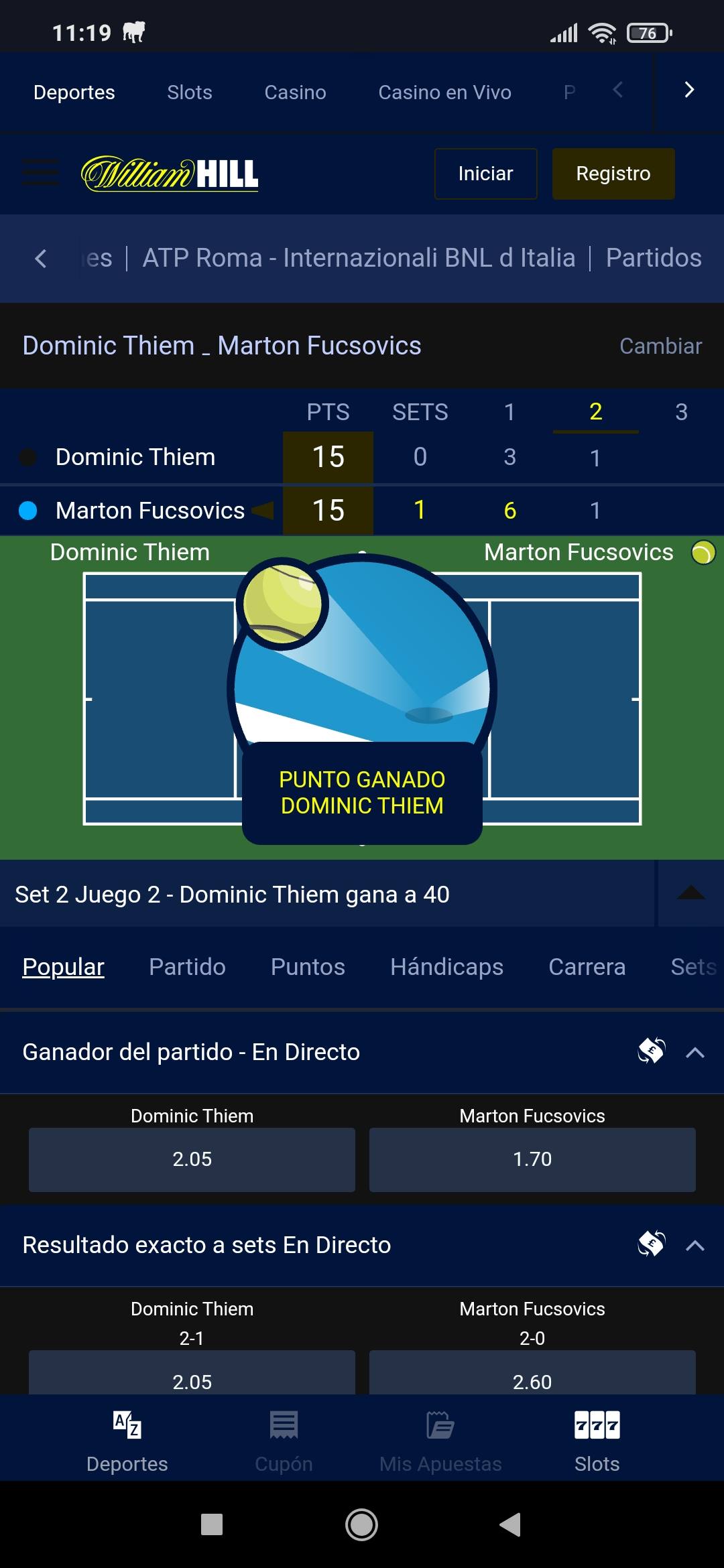Go back via the breadcrumb arrow
The image size is (724, 1568).
[41, 258]
